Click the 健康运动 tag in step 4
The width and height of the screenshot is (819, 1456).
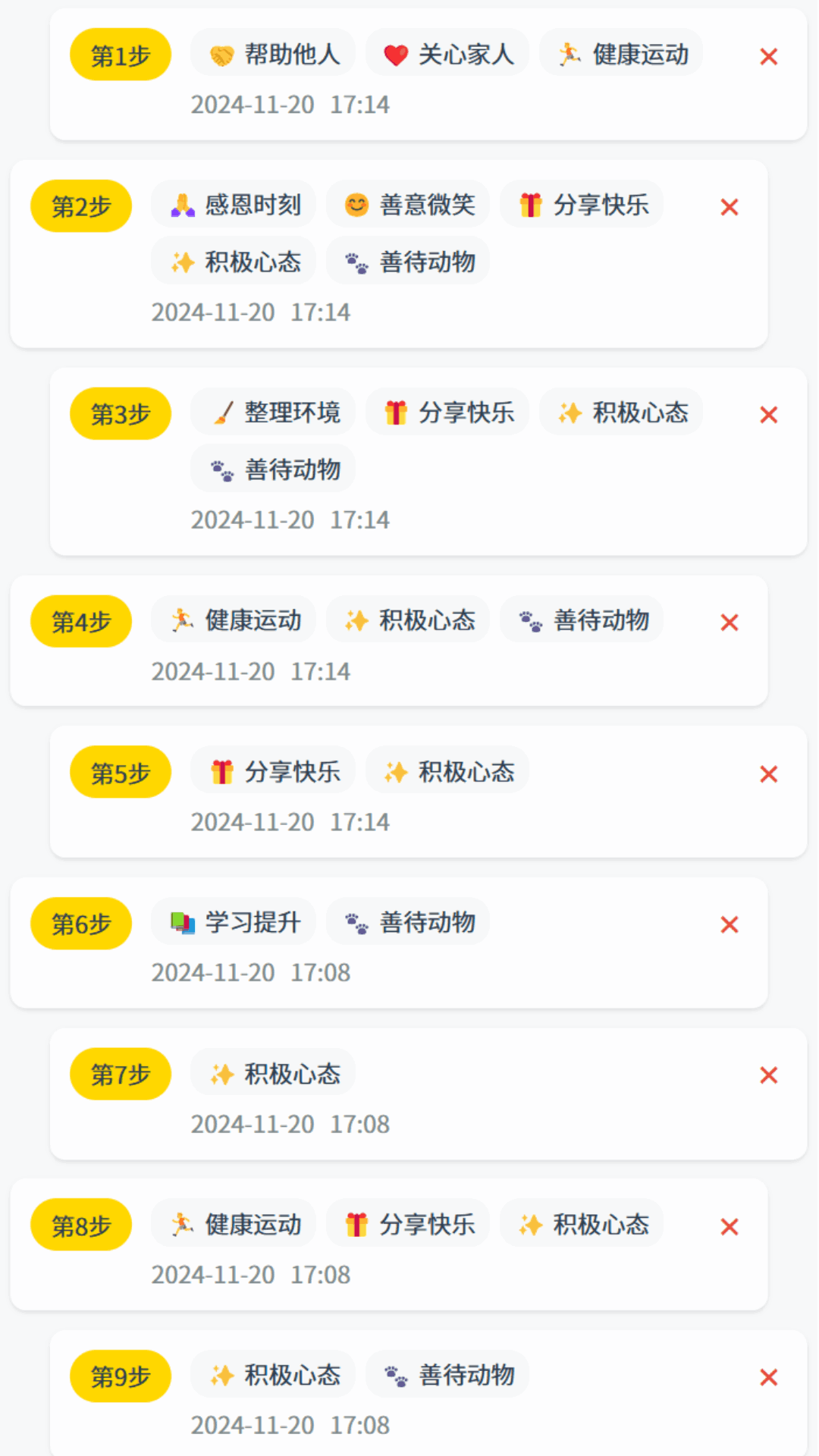tap(233, 620)
